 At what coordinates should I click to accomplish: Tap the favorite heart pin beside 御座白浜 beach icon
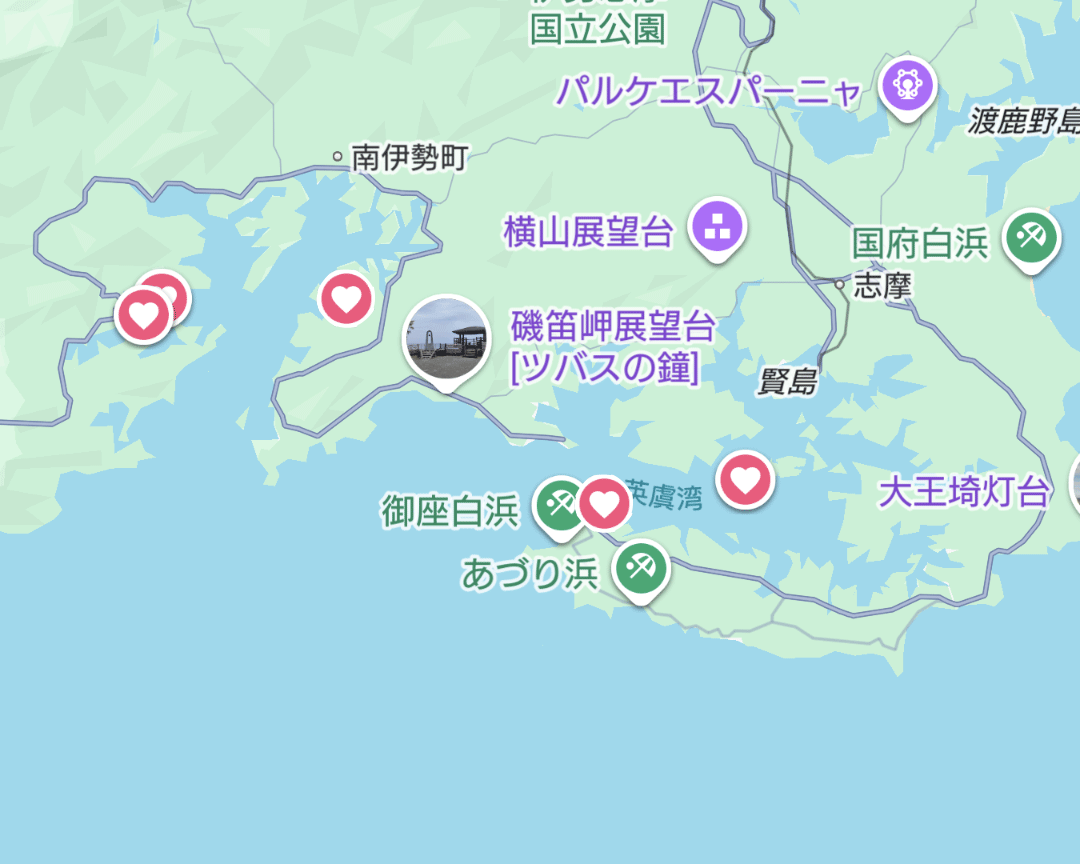[x=604, y=503]
